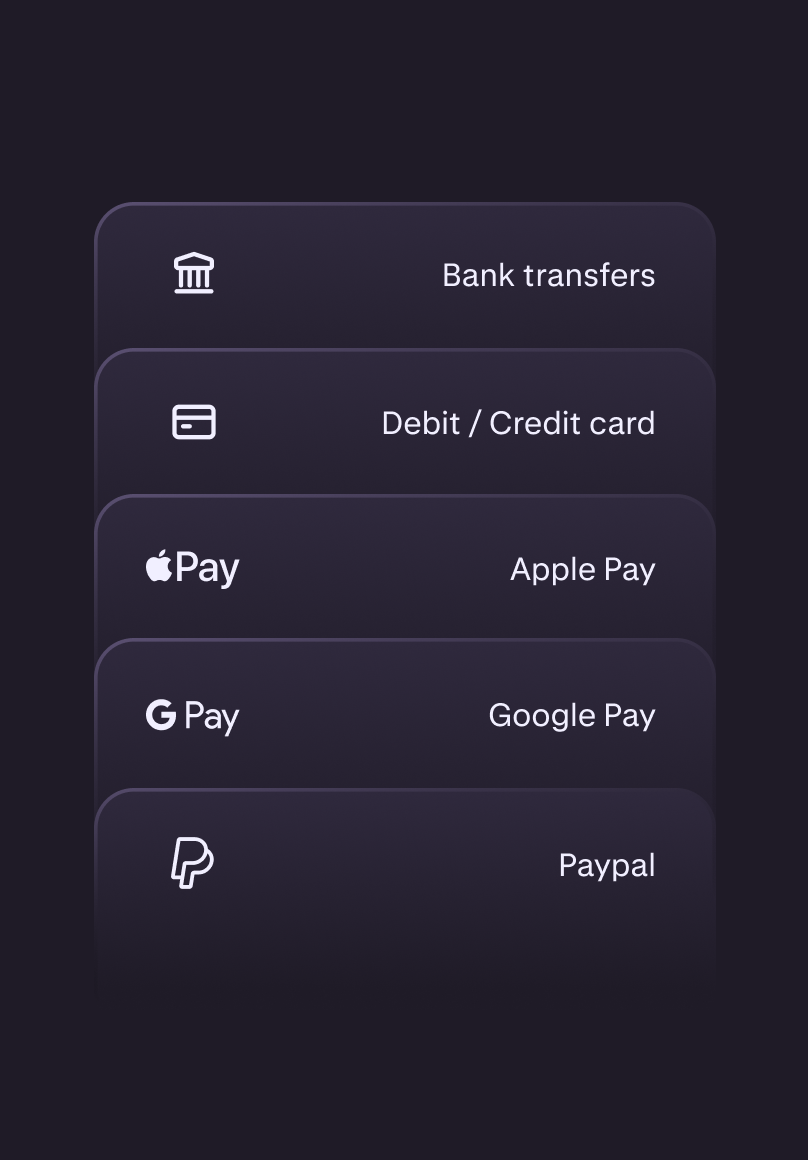Select the Bank transfers payment option
The width and height of the screenshot is (808, 1160).
[x=404, y=275]
